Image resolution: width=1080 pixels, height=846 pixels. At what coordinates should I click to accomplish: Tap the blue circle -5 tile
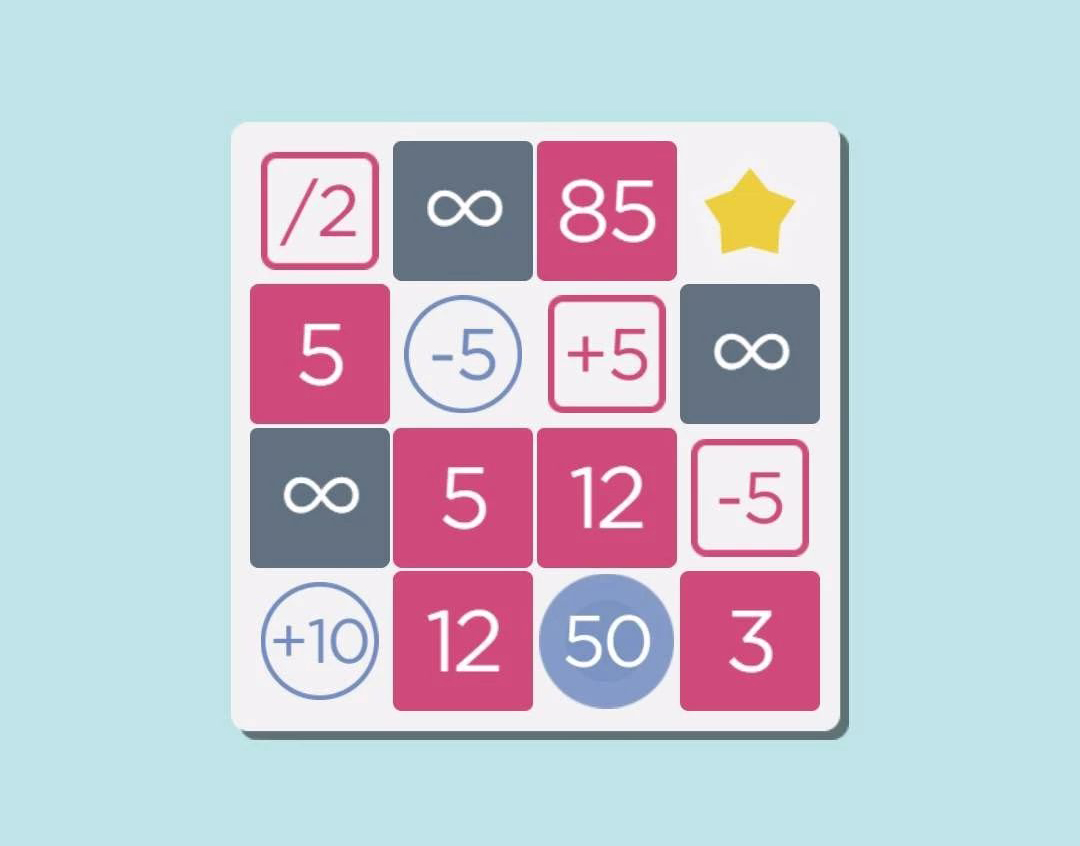click(463, 354)
